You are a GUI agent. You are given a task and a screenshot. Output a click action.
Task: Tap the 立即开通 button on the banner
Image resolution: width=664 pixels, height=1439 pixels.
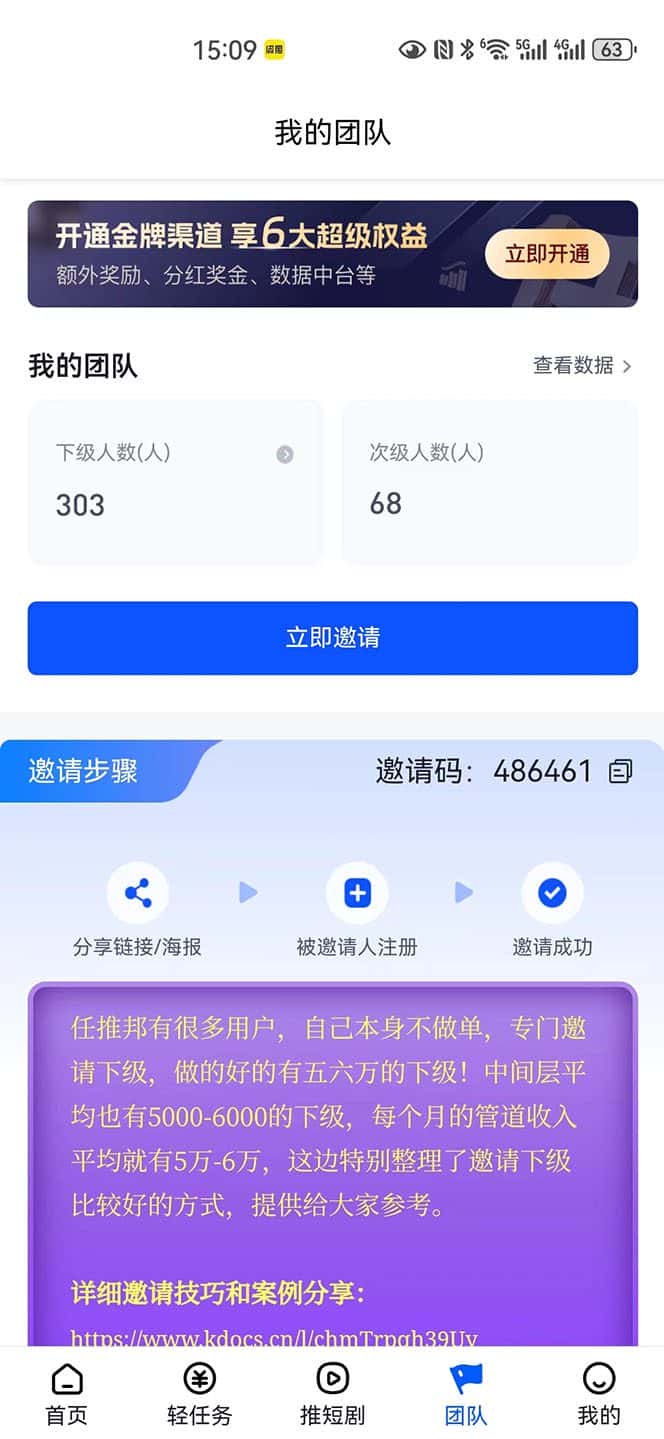coord(547,254)
